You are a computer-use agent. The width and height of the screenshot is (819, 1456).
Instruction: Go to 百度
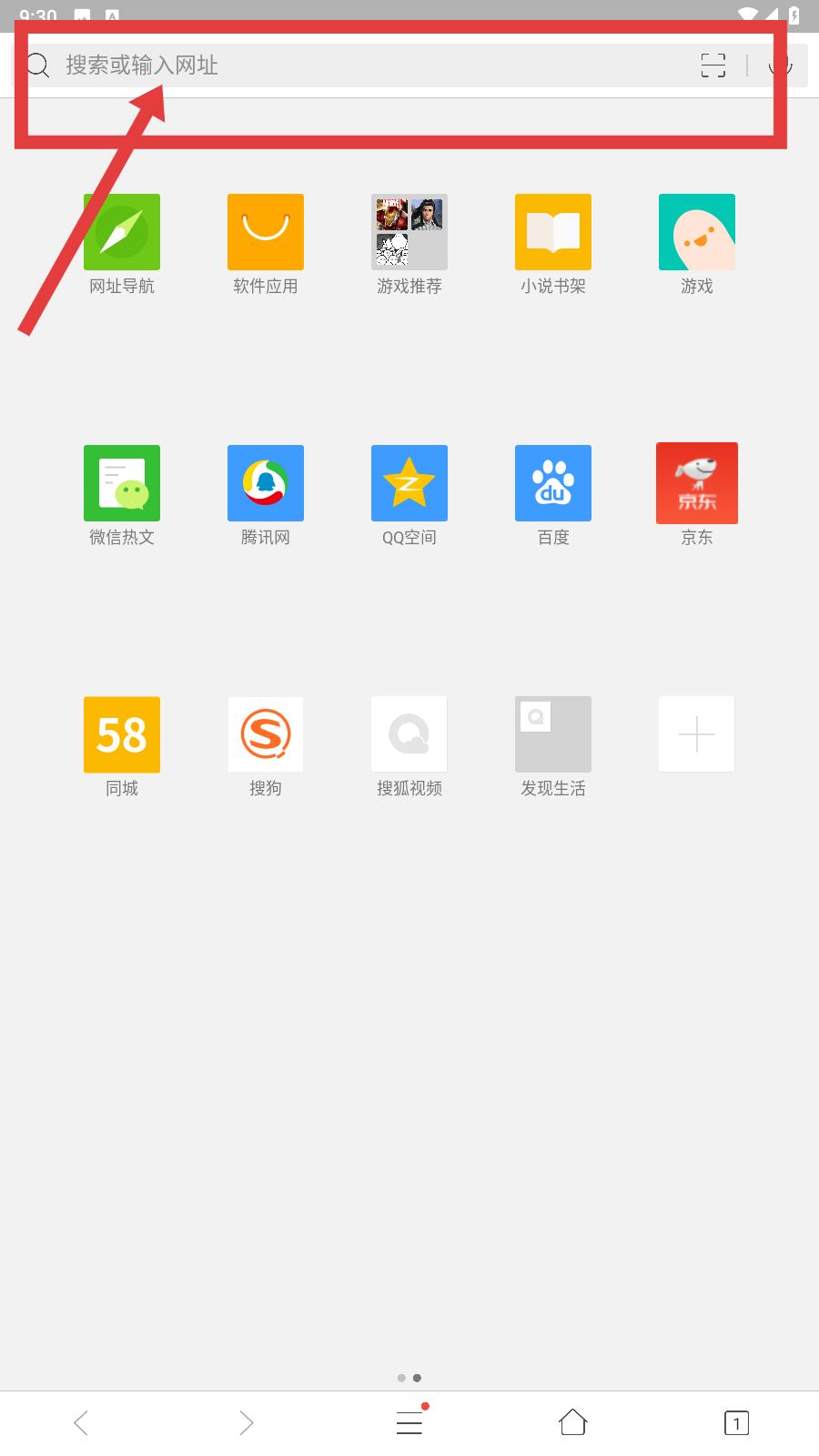pos(553,483)
